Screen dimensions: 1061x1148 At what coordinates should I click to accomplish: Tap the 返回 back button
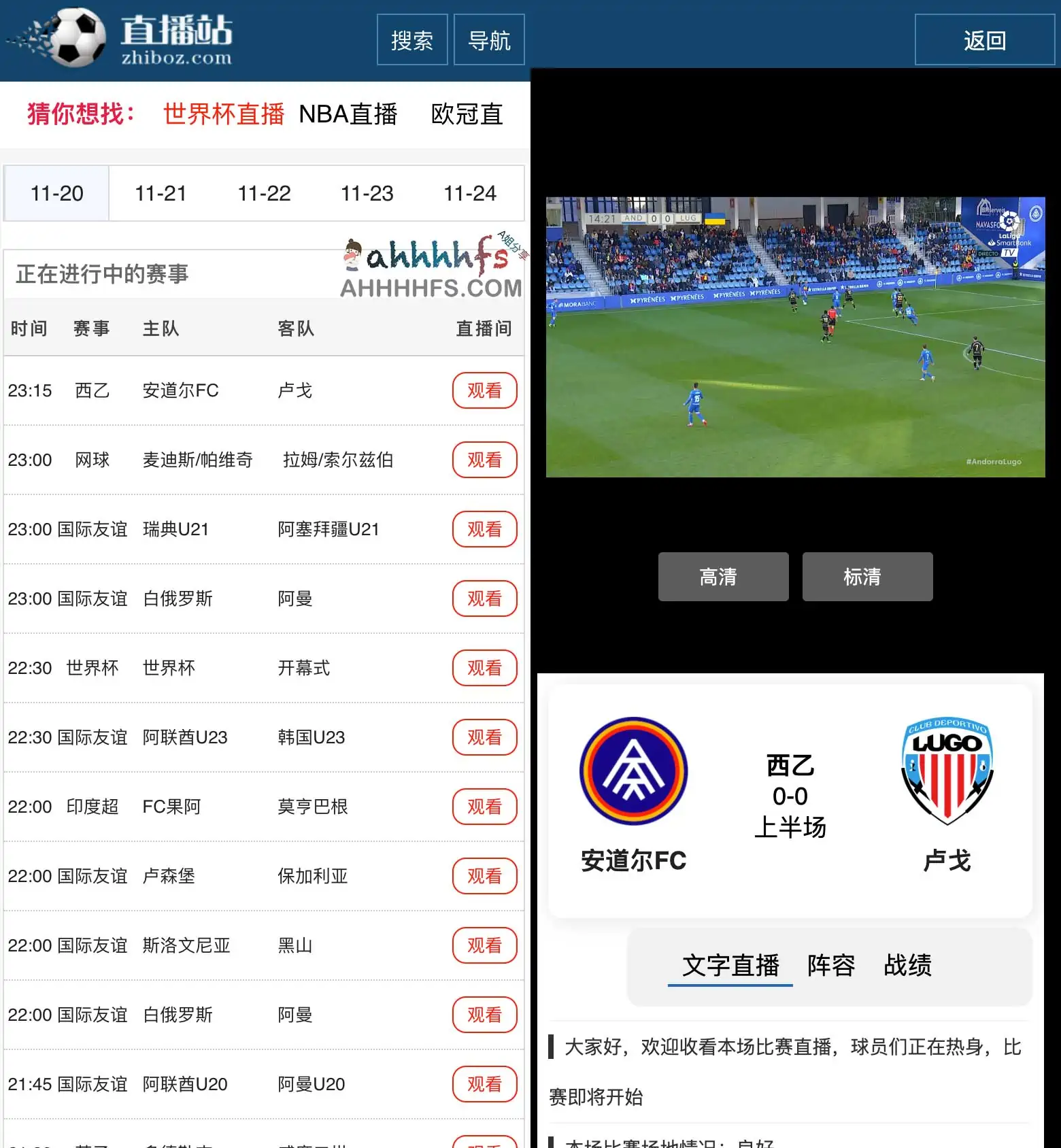point(984,40)
